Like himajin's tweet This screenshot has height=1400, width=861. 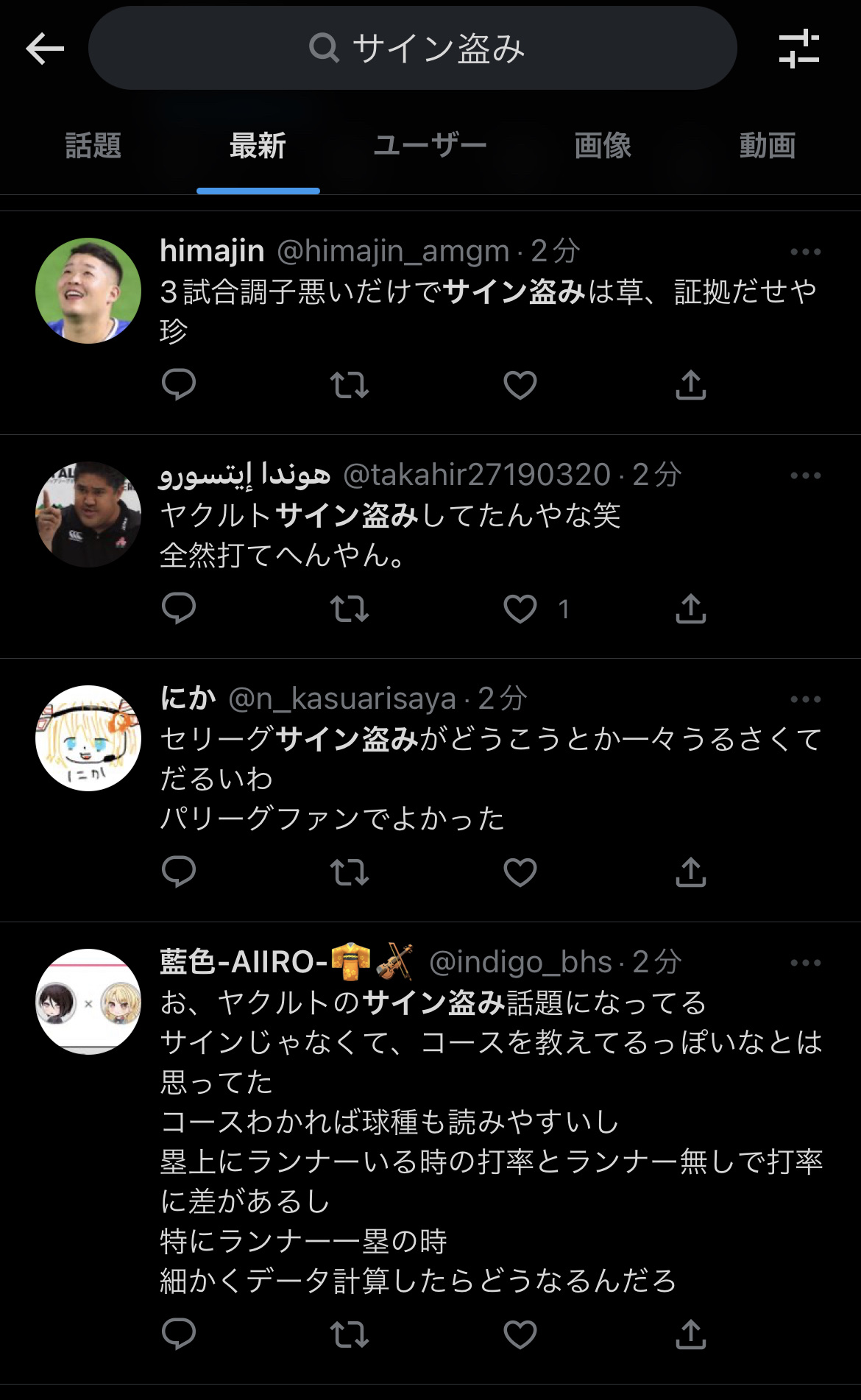pos(520,385)
